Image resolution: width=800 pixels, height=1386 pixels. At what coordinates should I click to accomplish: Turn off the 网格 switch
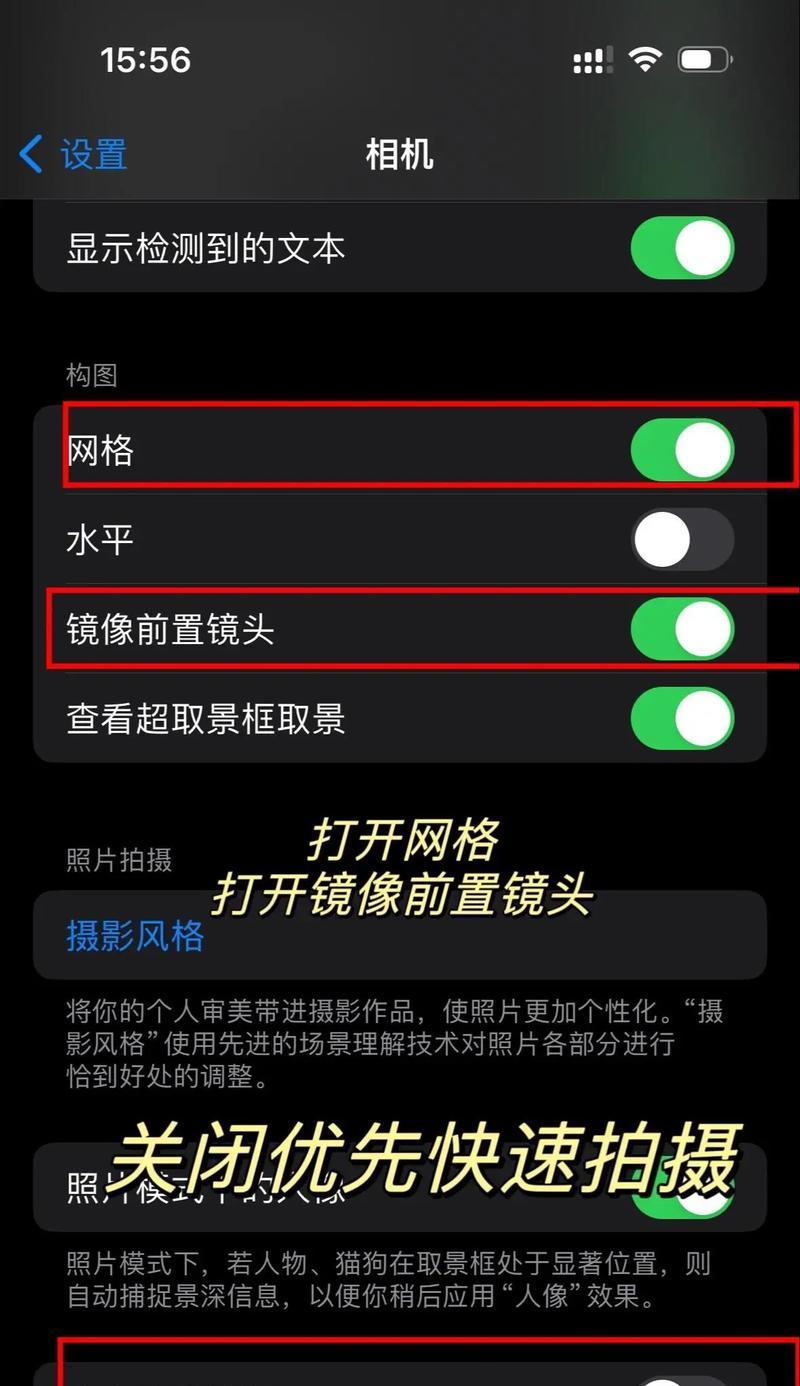coord(682,450)
